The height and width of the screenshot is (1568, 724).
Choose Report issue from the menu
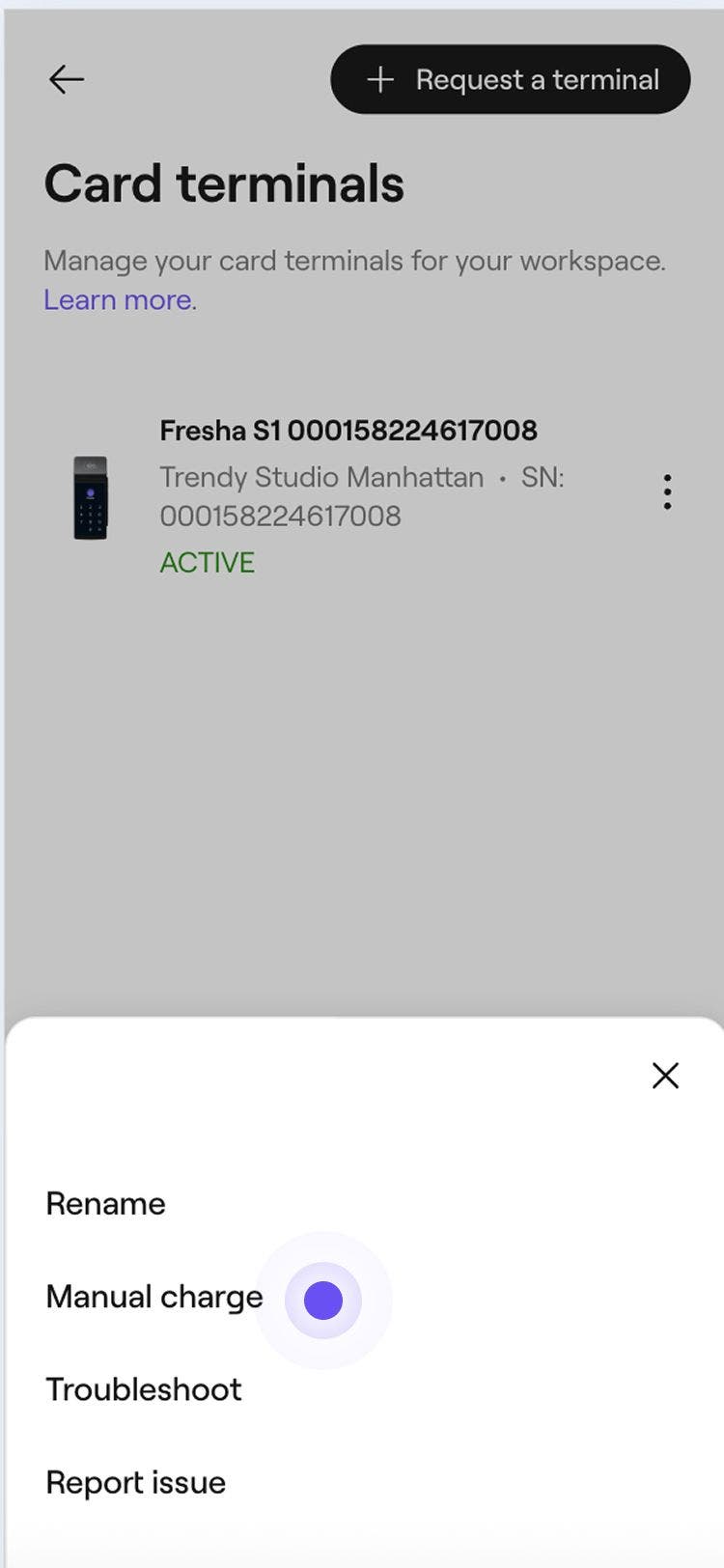[135, 1482]
